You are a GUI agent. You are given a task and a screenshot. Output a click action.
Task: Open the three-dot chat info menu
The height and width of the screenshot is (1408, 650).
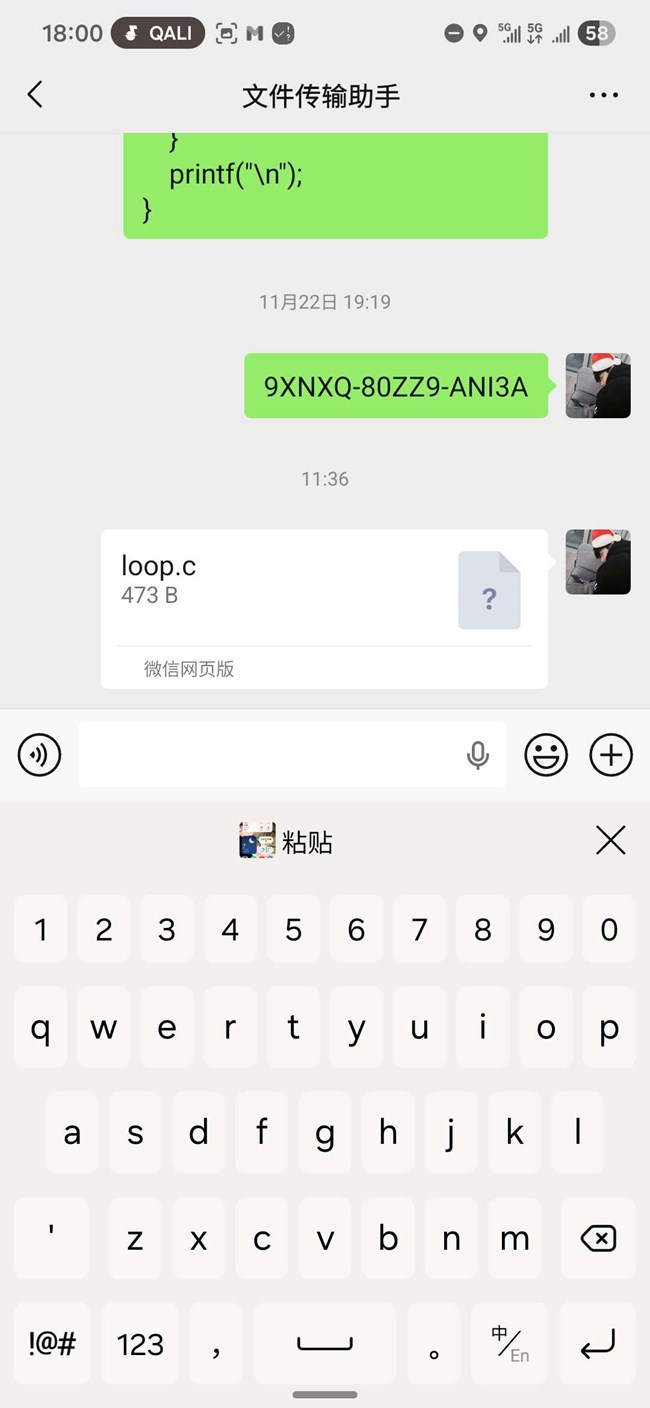pos(604,95)
